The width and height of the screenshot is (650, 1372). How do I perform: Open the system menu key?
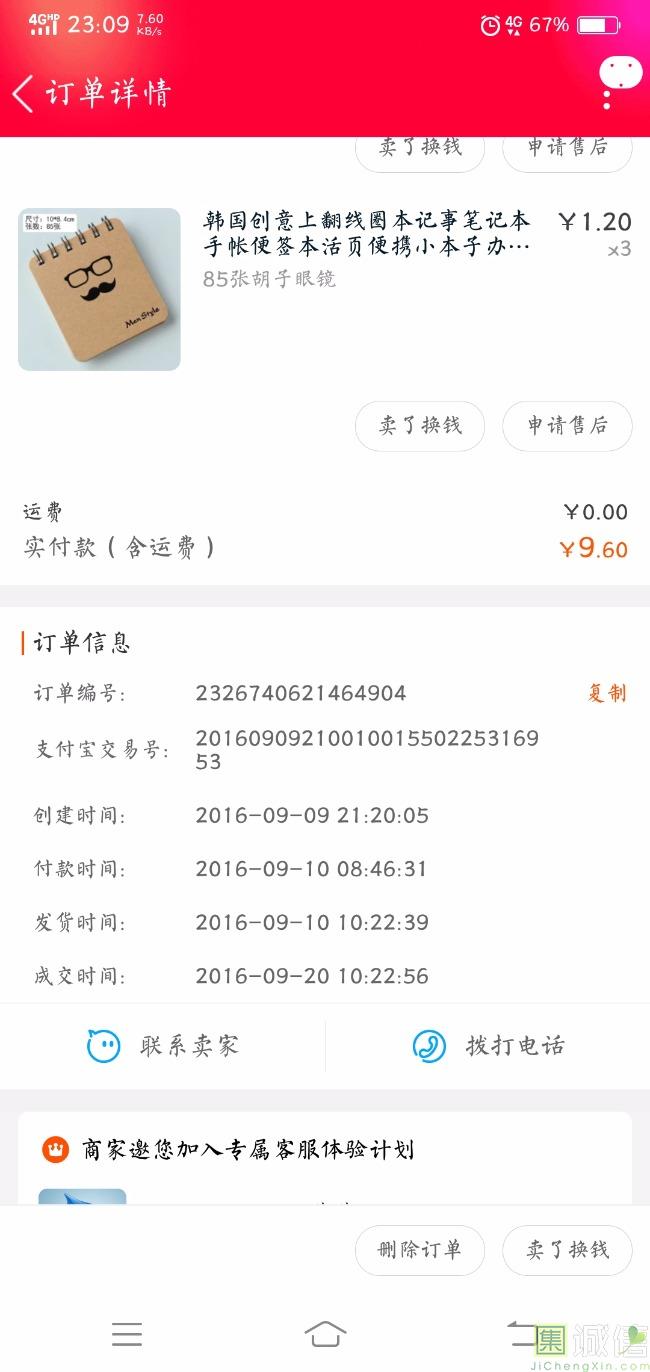click(x=127, y=1334)
